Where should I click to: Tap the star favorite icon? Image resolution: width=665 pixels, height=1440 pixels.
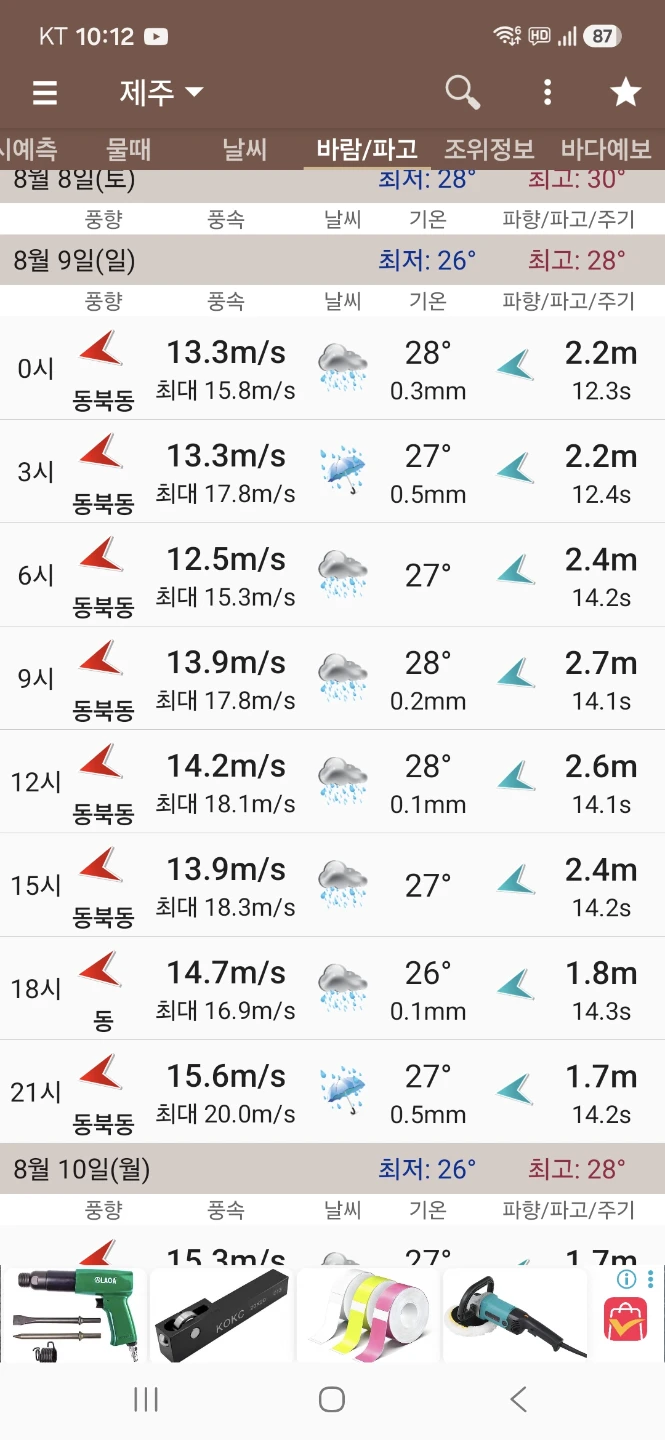tap(626, 92)
